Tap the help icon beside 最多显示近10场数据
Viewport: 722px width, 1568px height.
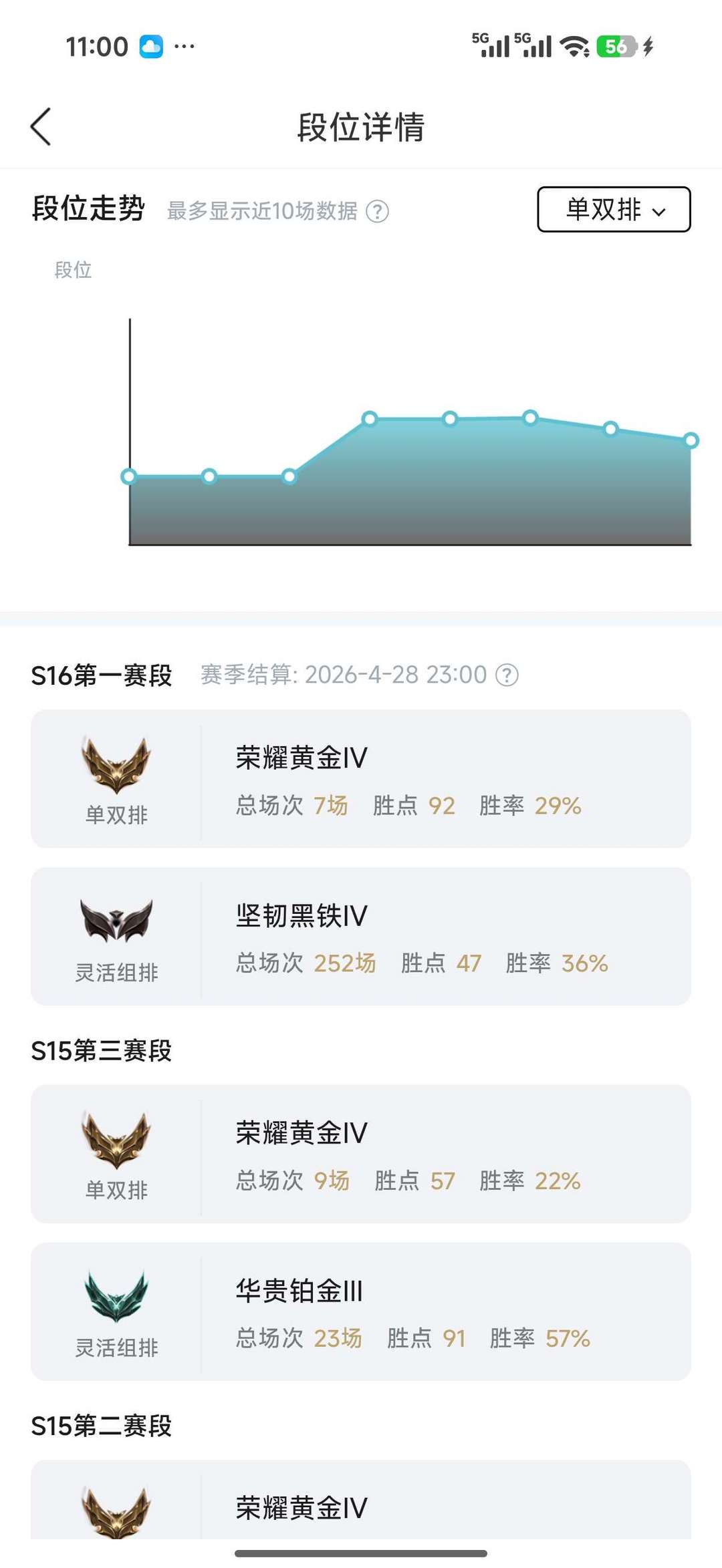coord(378,212)
